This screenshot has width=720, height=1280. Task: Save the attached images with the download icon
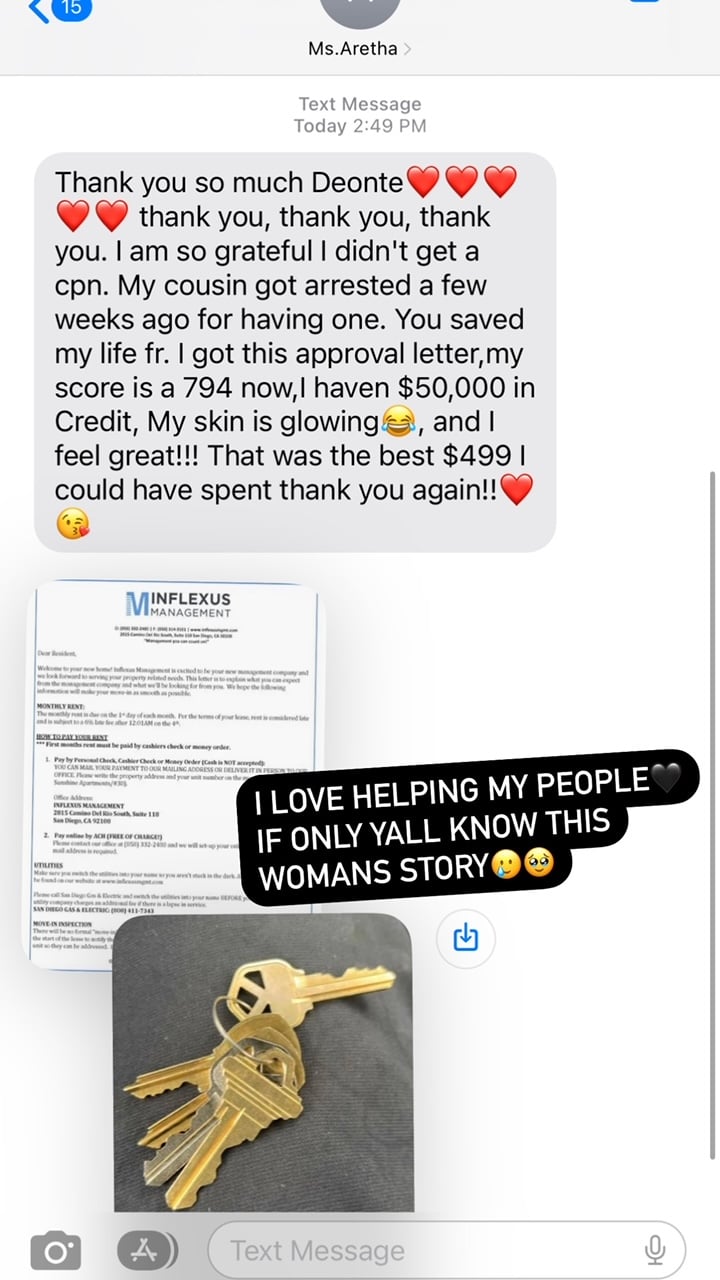tap(466, 938)
